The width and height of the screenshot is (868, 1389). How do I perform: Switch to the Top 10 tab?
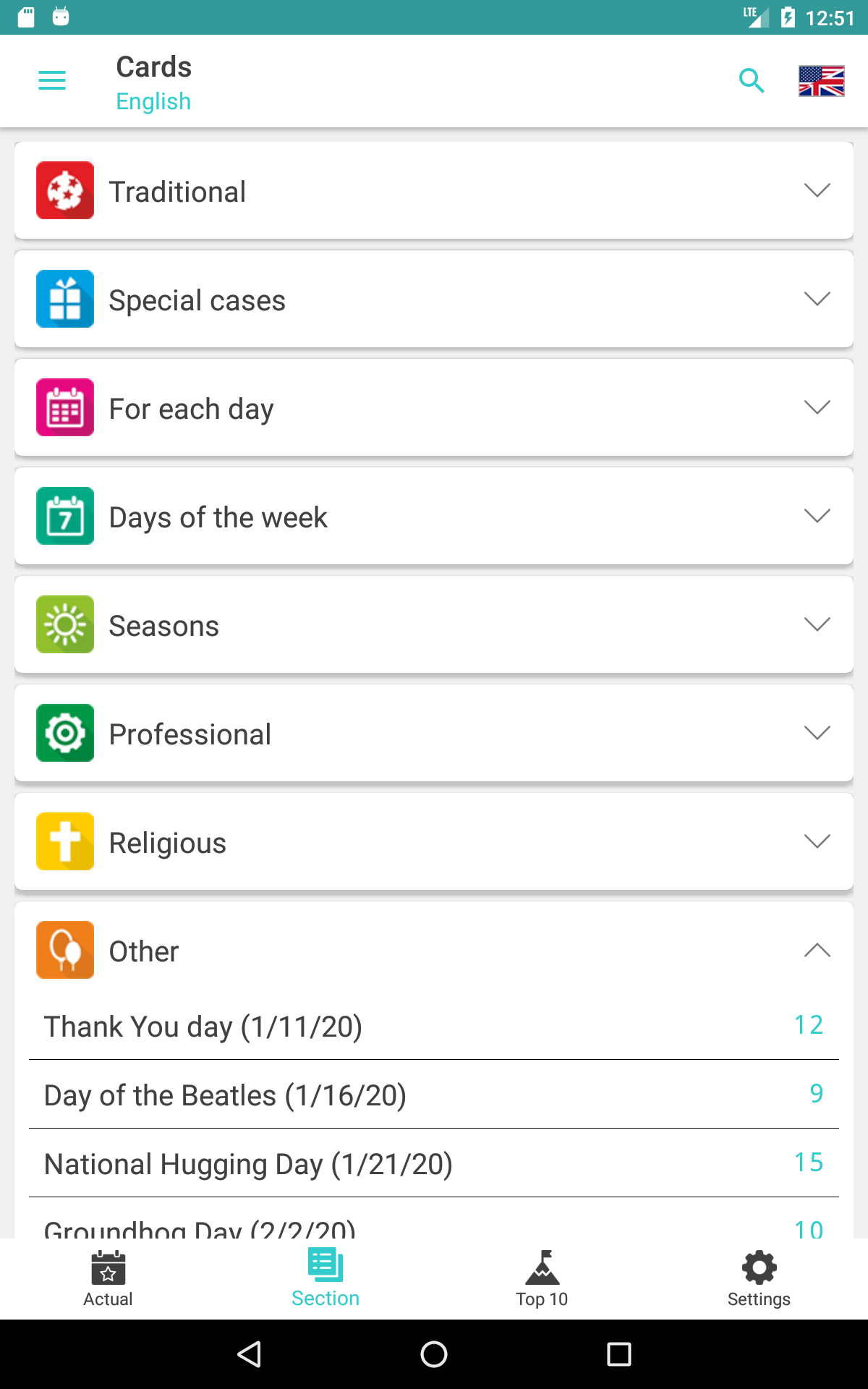click(x=542, y=1279)
